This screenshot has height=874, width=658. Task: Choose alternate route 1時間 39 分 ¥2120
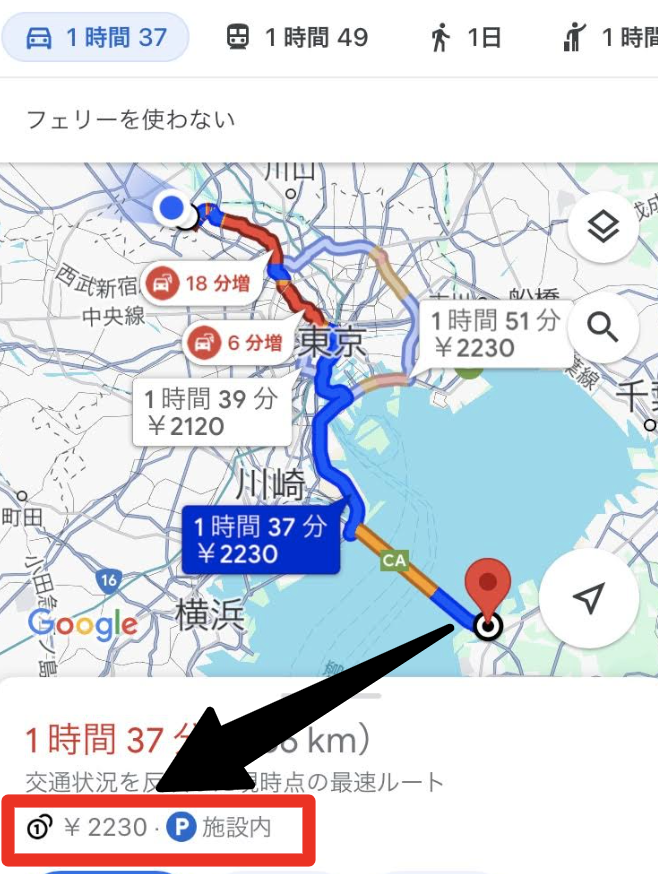pos(211,412)
